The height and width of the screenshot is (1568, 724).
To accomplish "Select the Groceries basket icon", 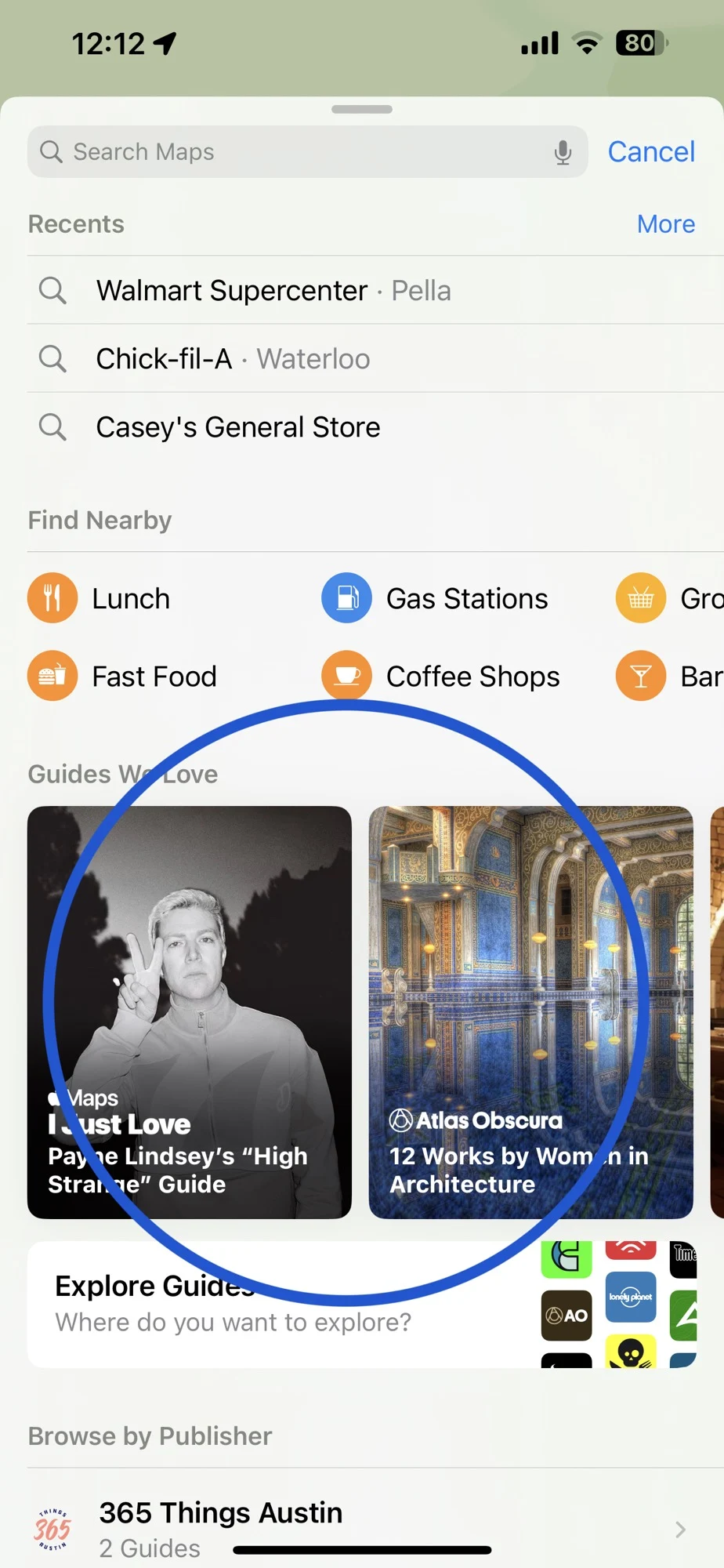I will pyautogui.click(x=639, y=597).
